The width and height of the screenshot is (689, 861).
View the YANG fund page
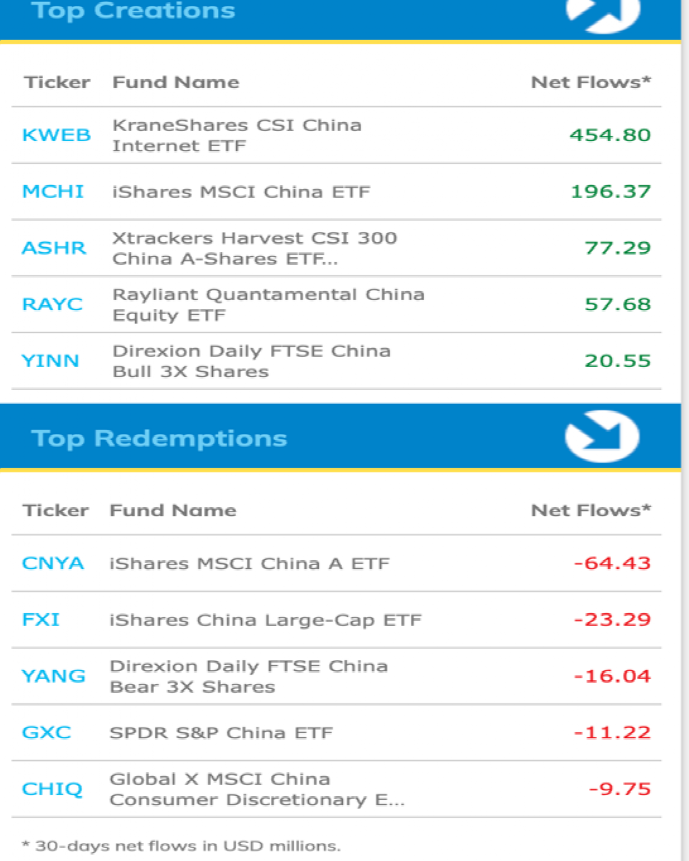[x=54, y=676]
